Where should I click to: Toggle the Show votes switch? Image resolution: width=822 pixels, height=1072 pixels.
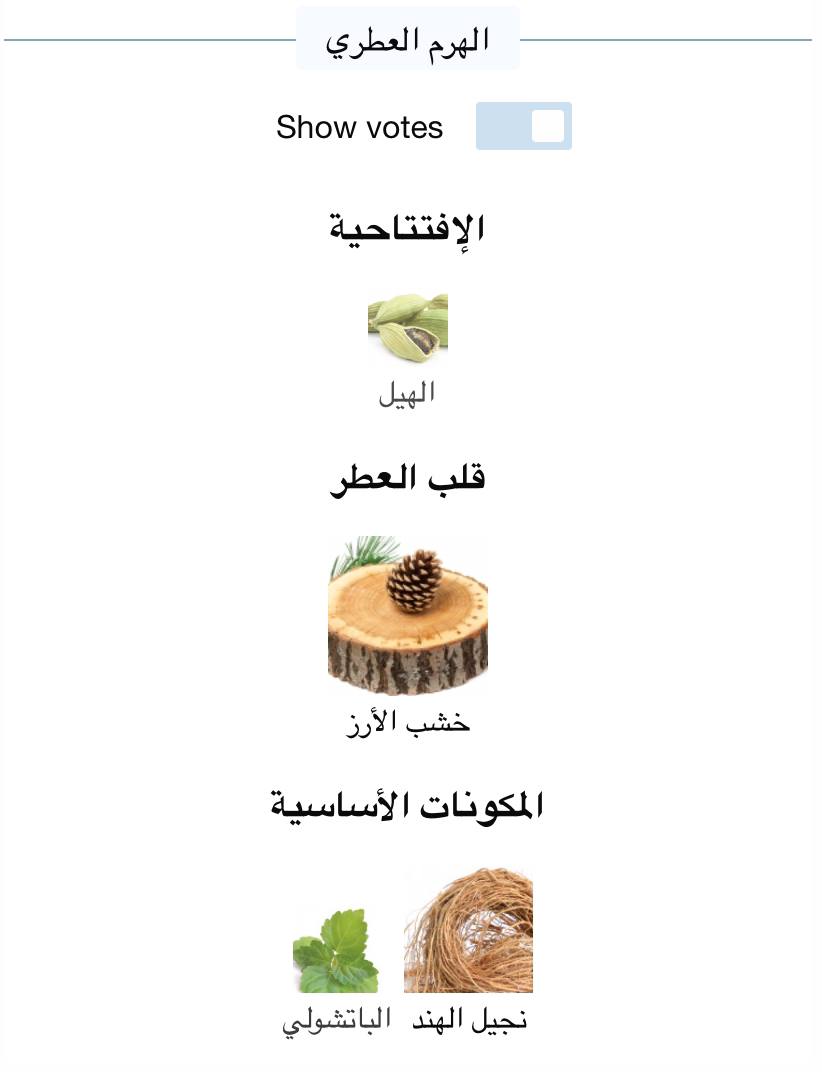(x=523, y=126)
